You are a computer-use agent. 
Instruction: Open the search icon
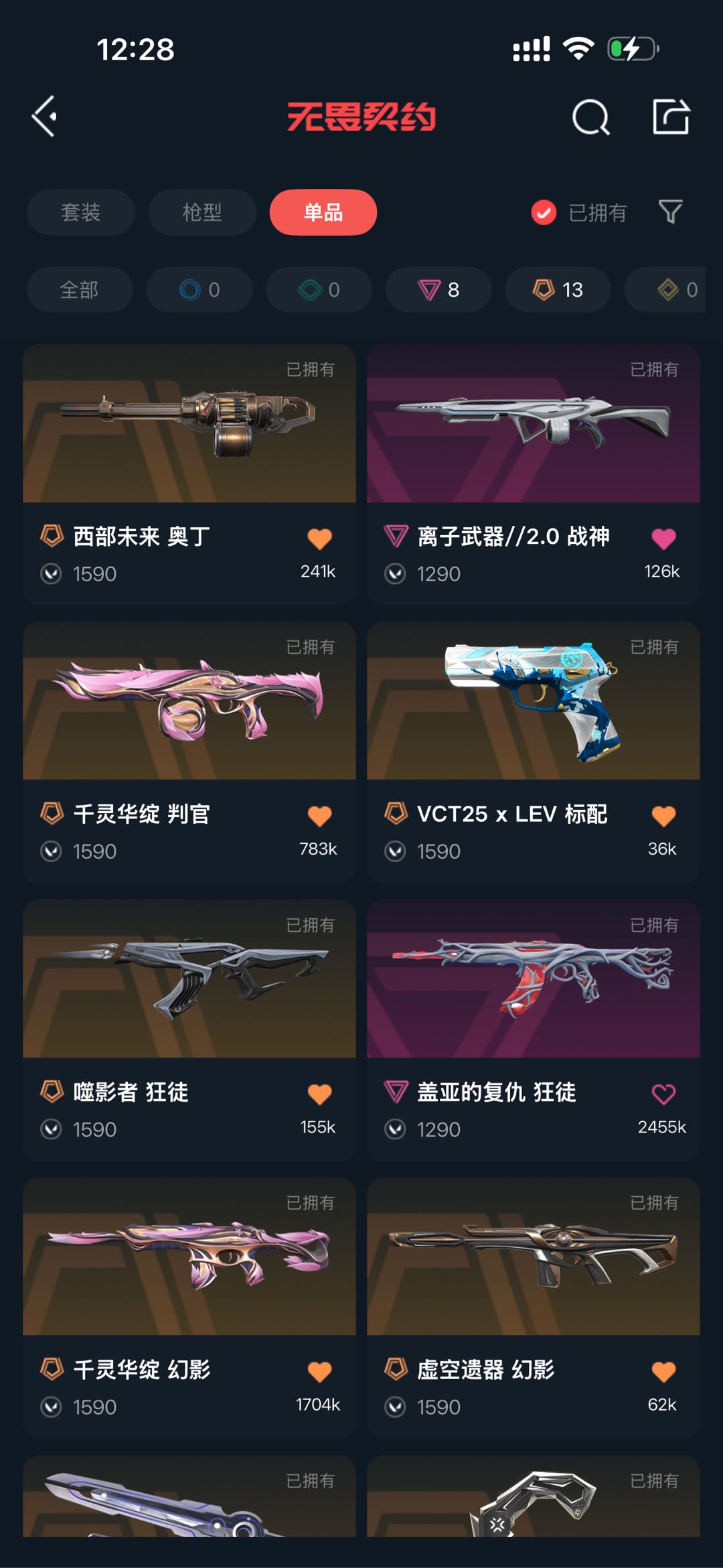click(591, 118)
